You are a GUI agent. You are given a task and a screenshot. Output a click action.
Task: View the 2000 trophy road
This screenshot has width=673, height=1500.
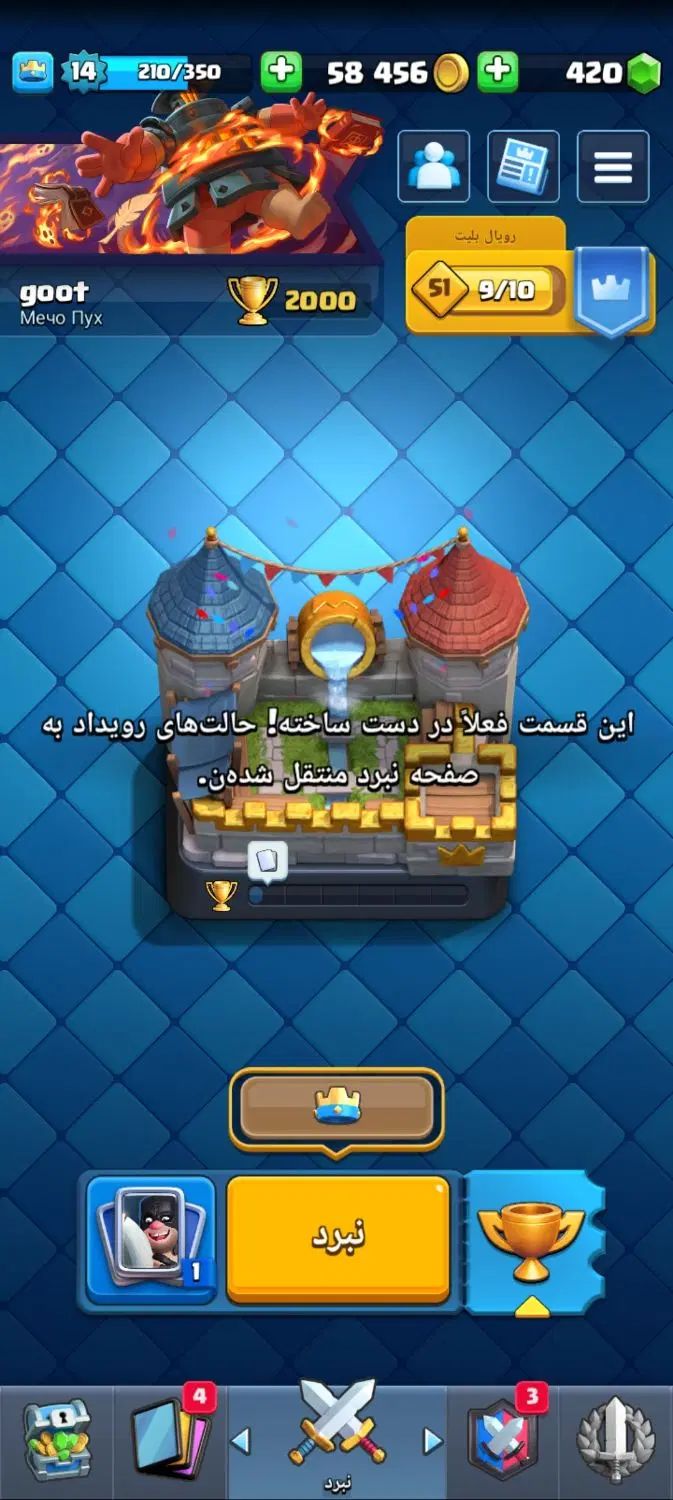pos(295,299)
